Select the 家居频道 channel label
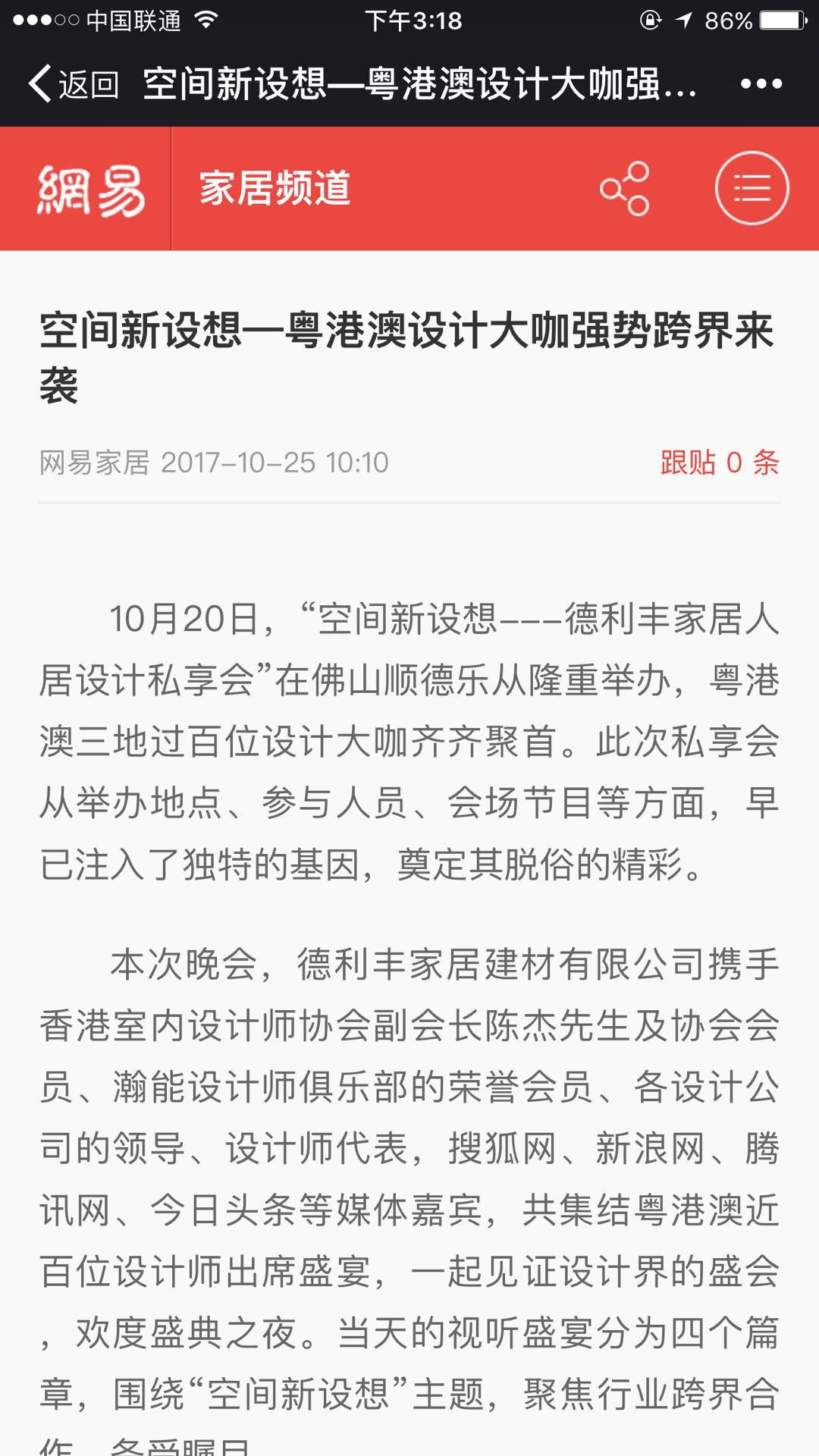 click(273, 190)
